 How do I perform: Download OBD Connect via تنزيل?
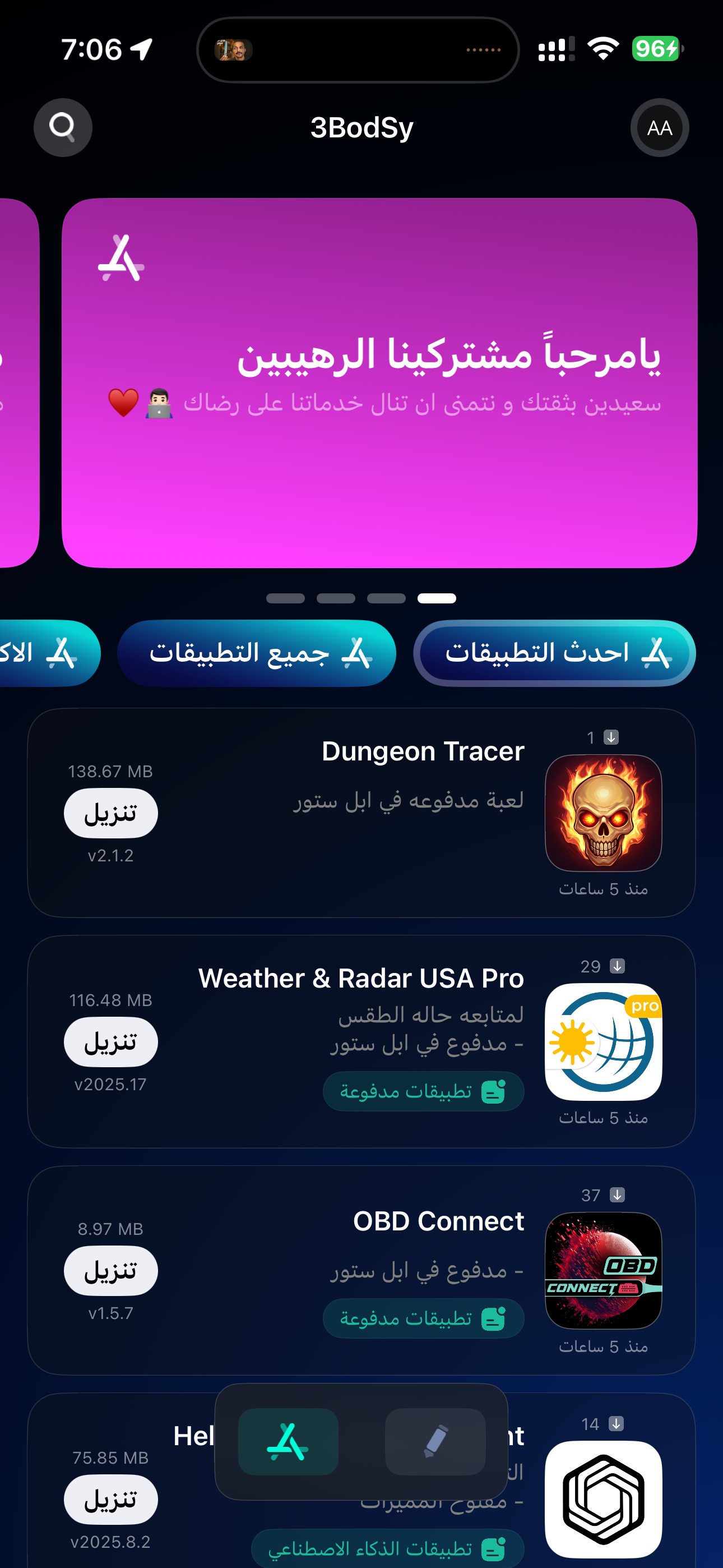click(111, 1270)
